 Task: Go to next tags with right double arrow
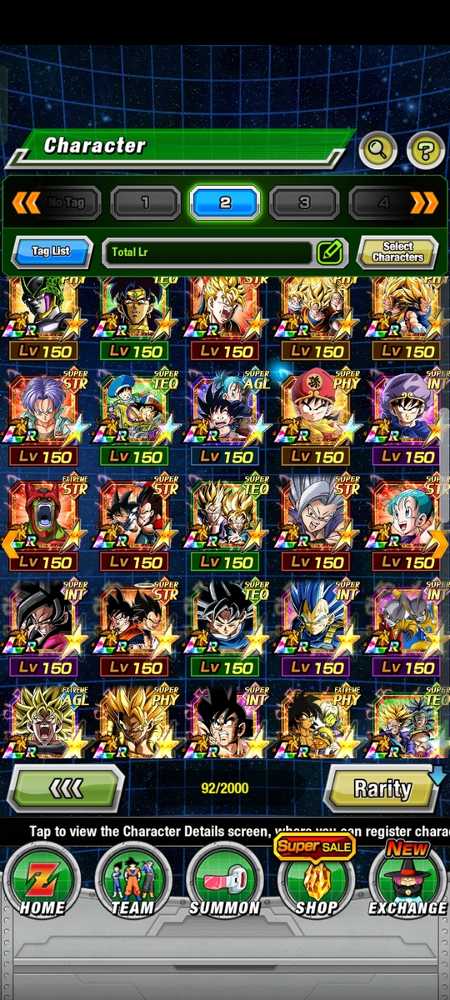424,203
